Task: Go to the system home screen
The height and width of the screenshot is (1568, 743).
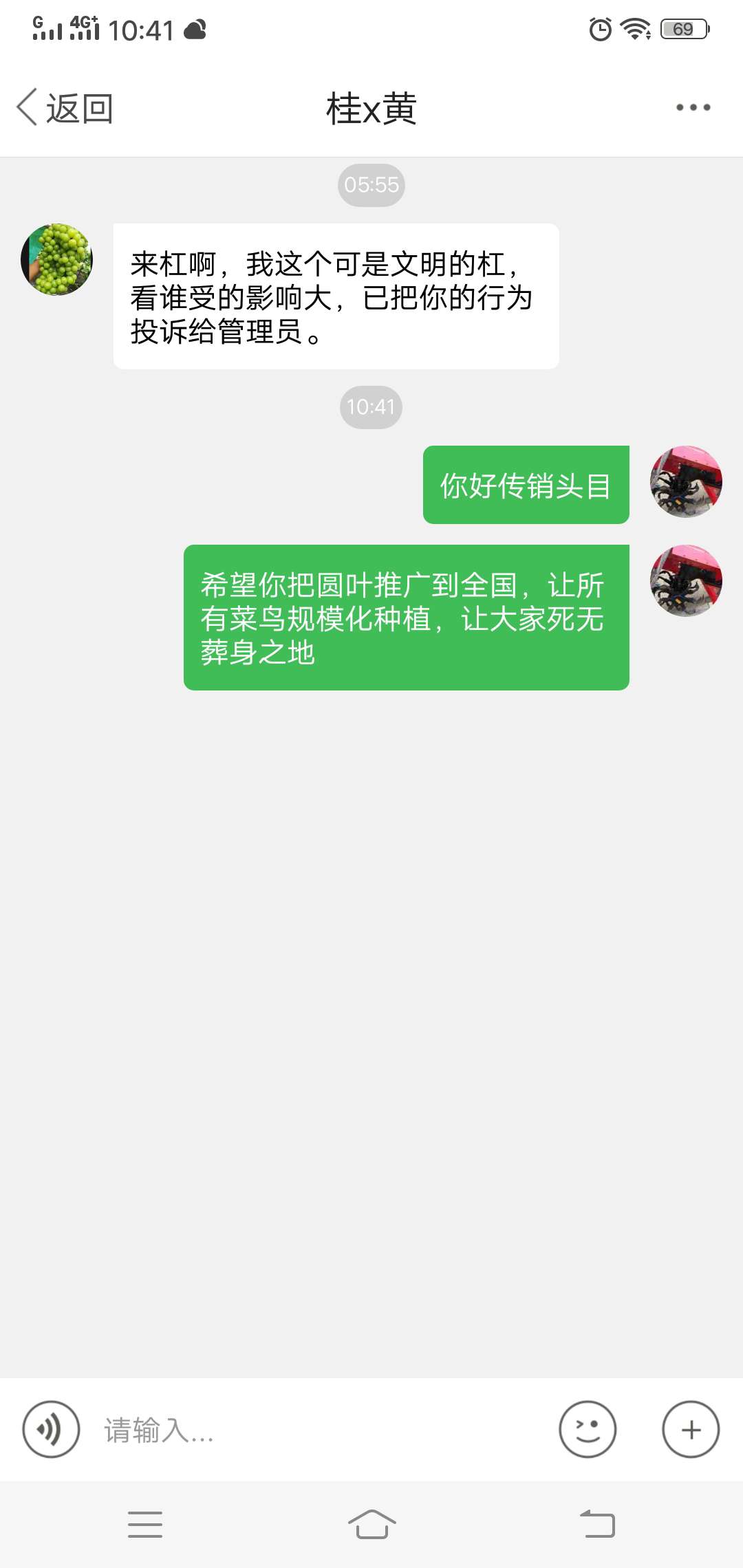Action: point(371,1525)
